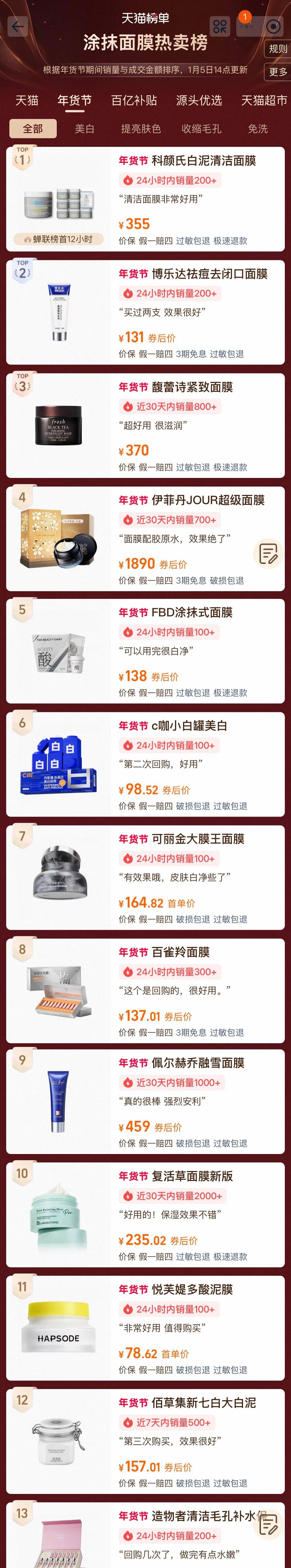The width and height of the screenshot is (291, 1568).
Task: Tap the 更多 button
Action: coord(278,72)
